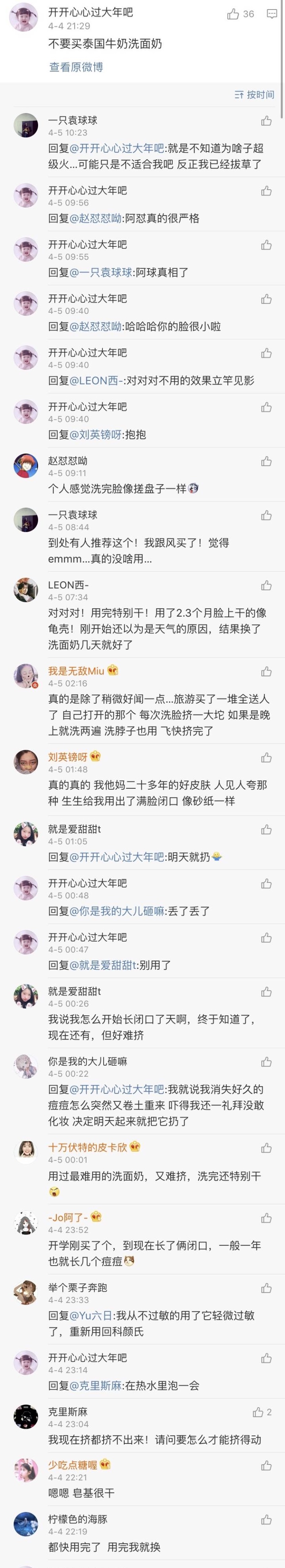Viewport: 285px width, 1568px height.
Task: Open the comment icon on the top post
Action: [x=272, y=14]
